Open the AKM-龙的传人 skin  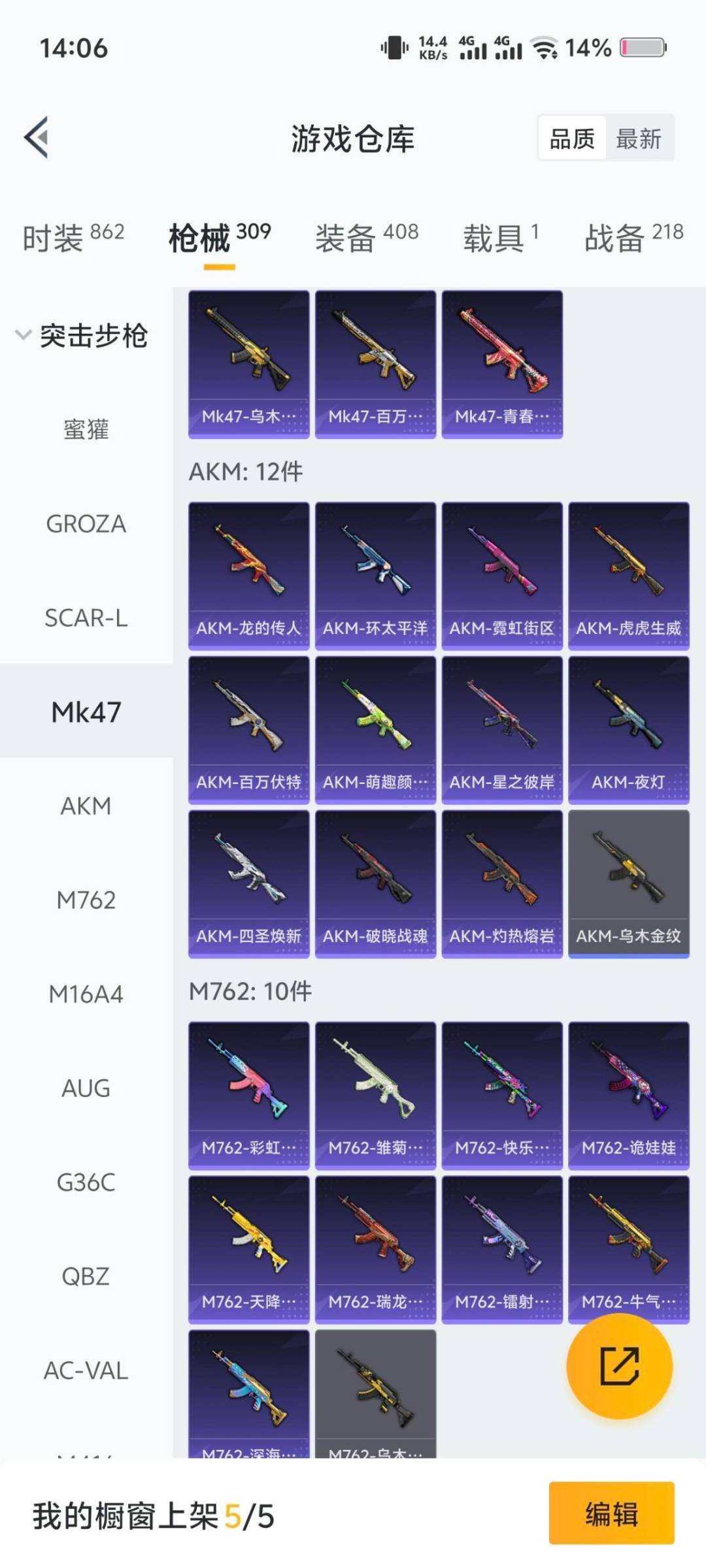(248, 575)
